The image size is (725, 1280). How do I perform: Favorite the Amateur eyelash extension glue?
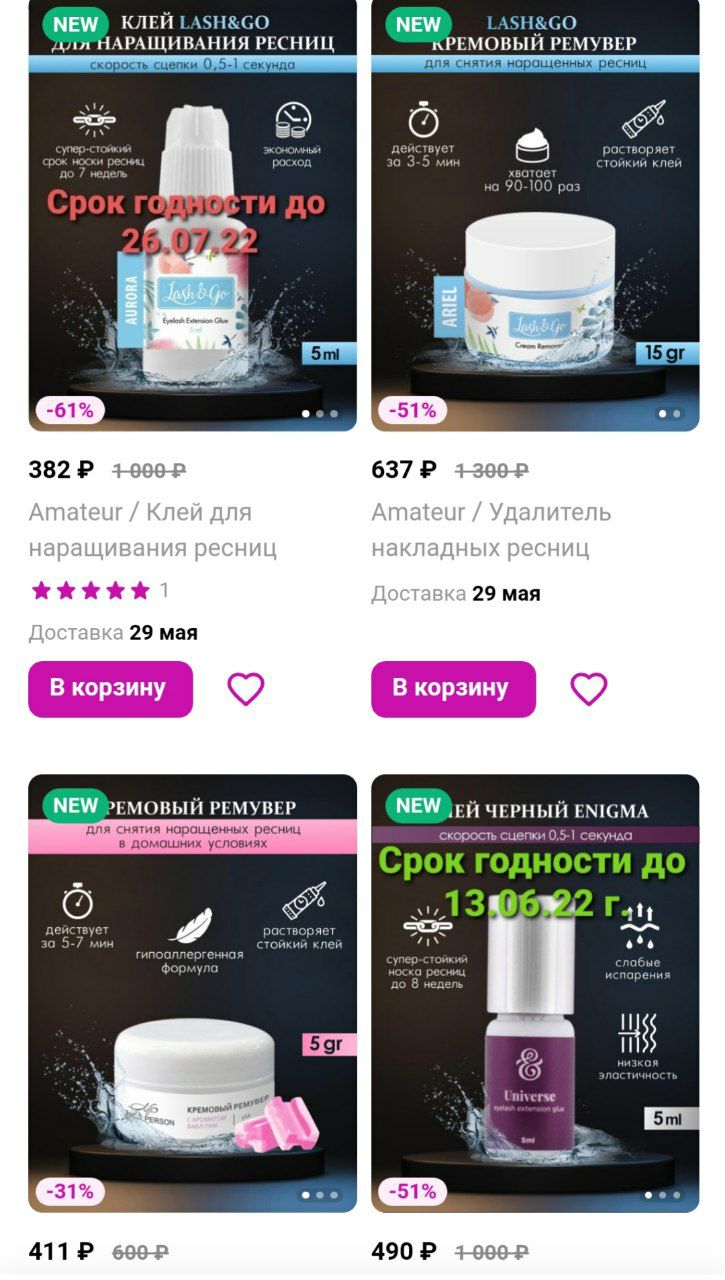tap(245, 689)
